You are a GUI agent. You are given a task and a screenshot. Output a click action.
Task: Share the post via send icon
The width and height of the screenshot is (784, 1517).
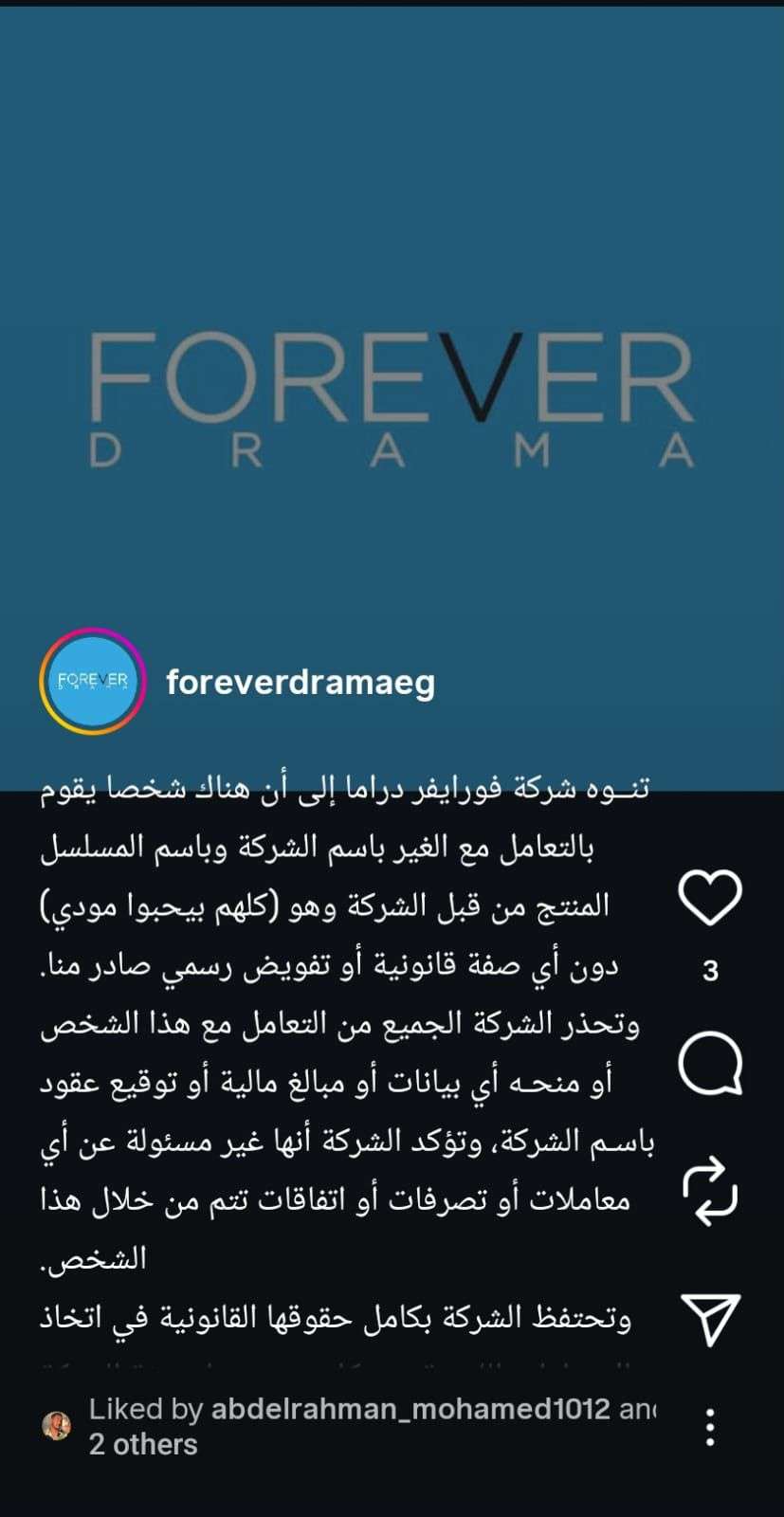coord(710,1319)
